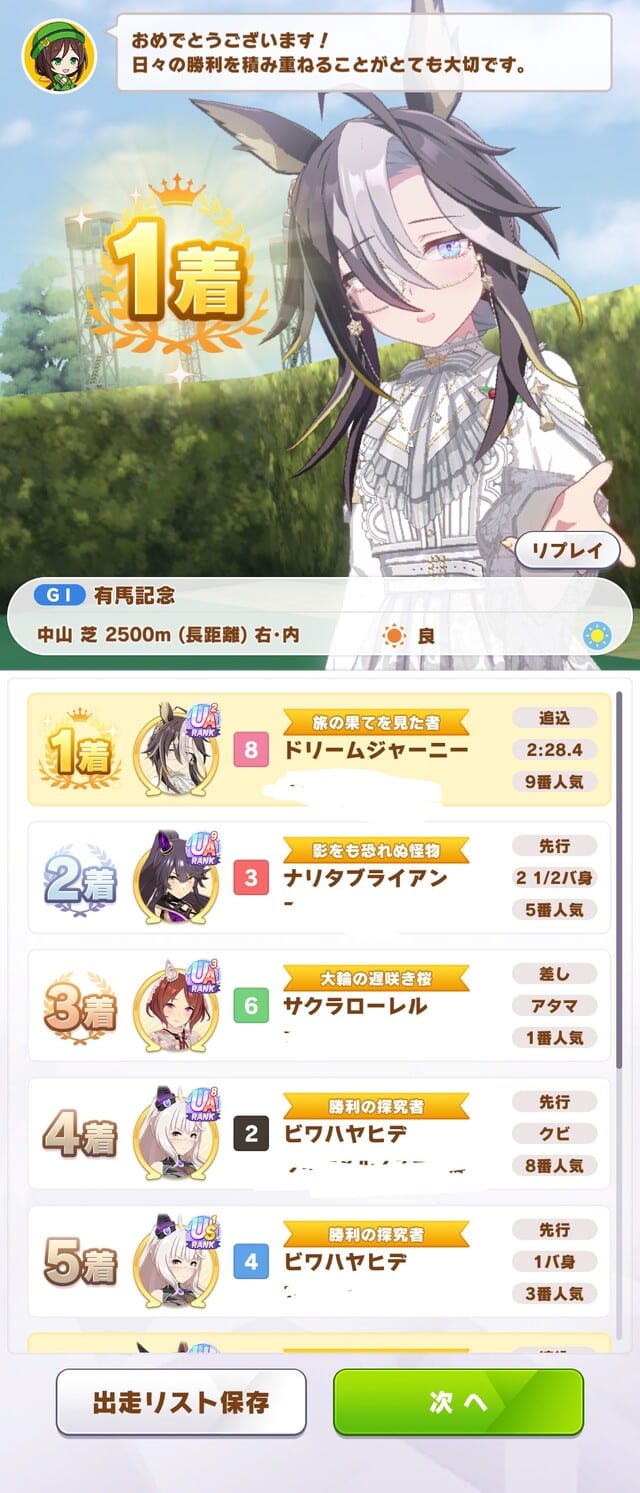Viewport: 640px width, 1493px height.
Task: Select 5th place ビワハヤヒデ result row
Action: click(319, 1261)
